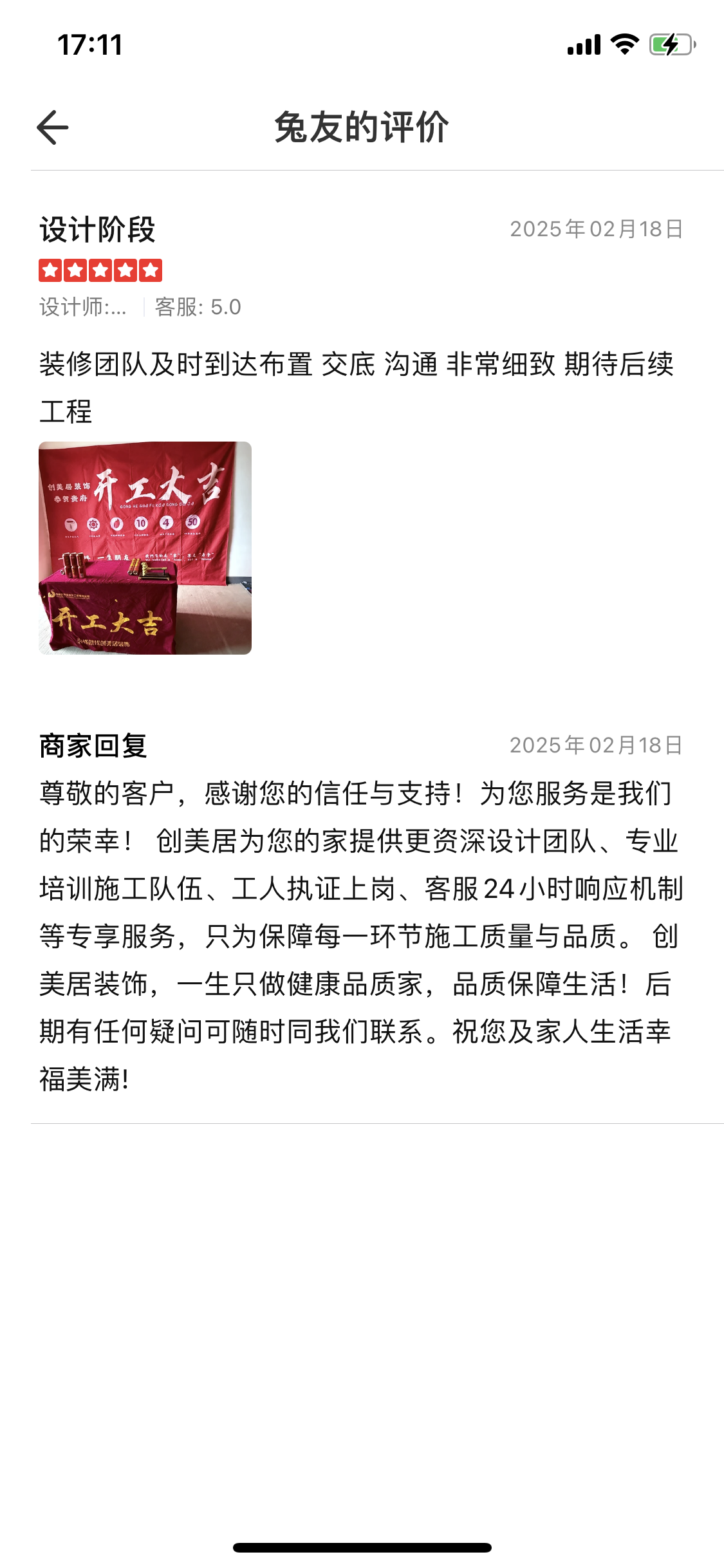Go back using the top-left arrow
Screen dimensions: 724x1568
53,127
